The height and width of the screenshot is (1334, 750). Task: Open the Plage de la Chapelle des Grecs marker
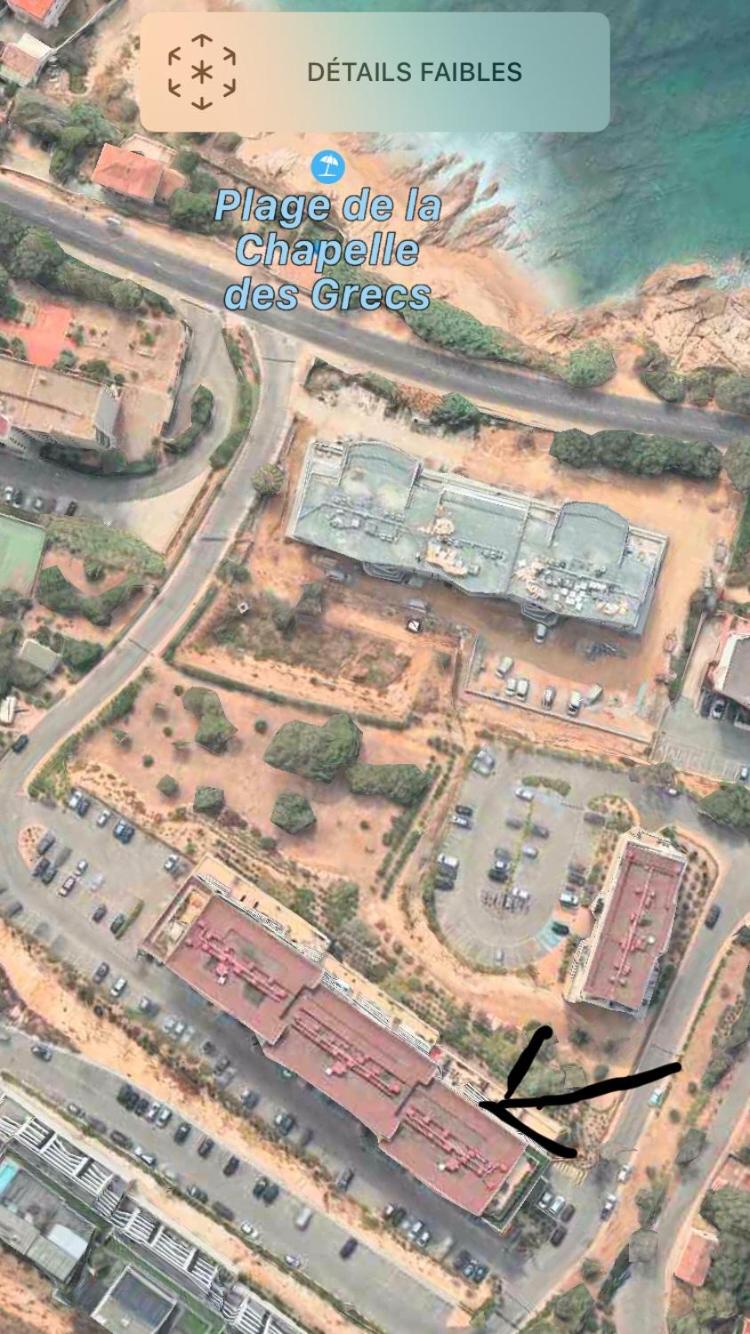click(x=327, y=167)
